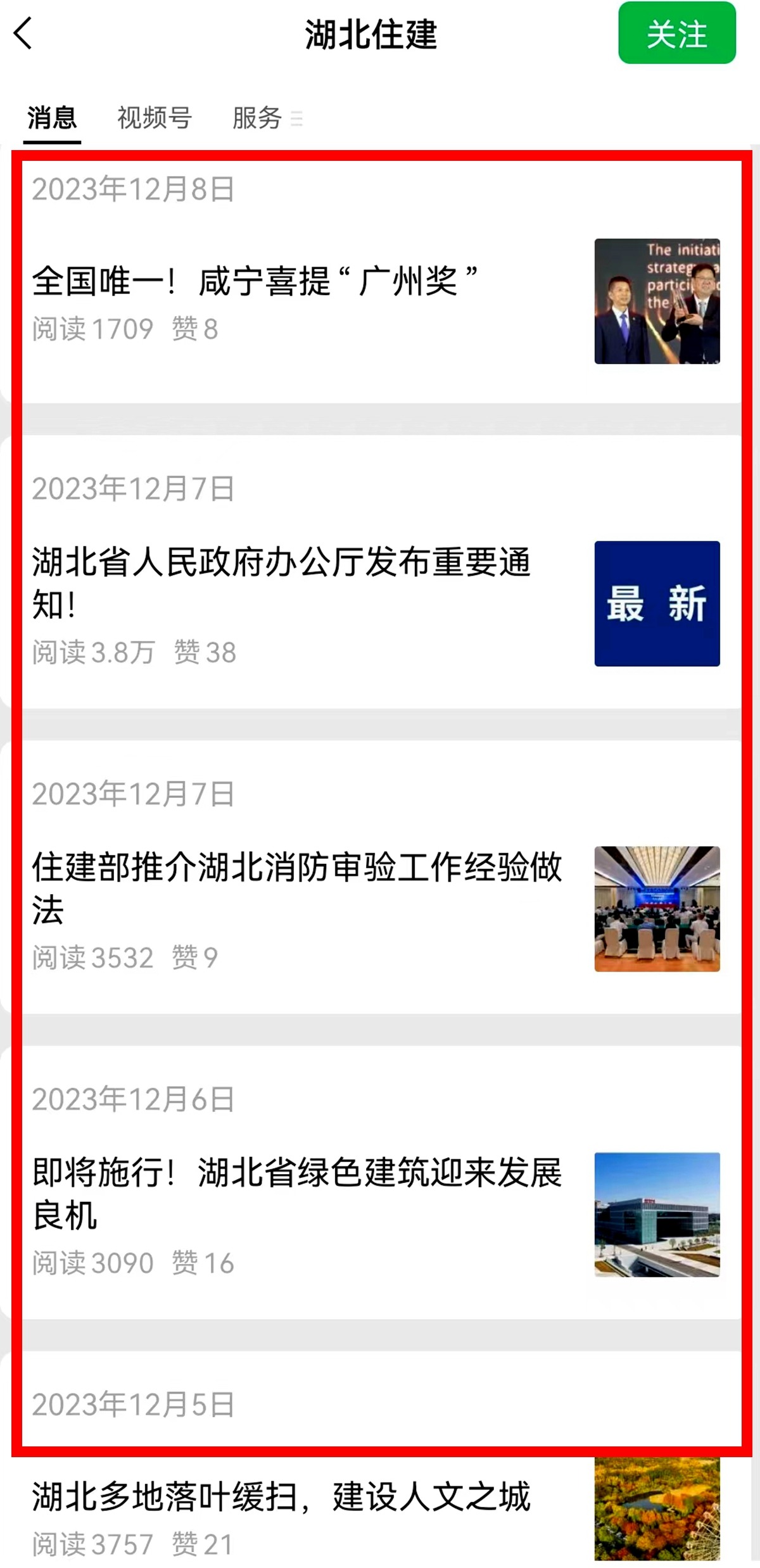Image resolution: width=760 pixels, height=1568 pixels.
Task: Open the 服务 tab menu
Action: tap(266, 118)
